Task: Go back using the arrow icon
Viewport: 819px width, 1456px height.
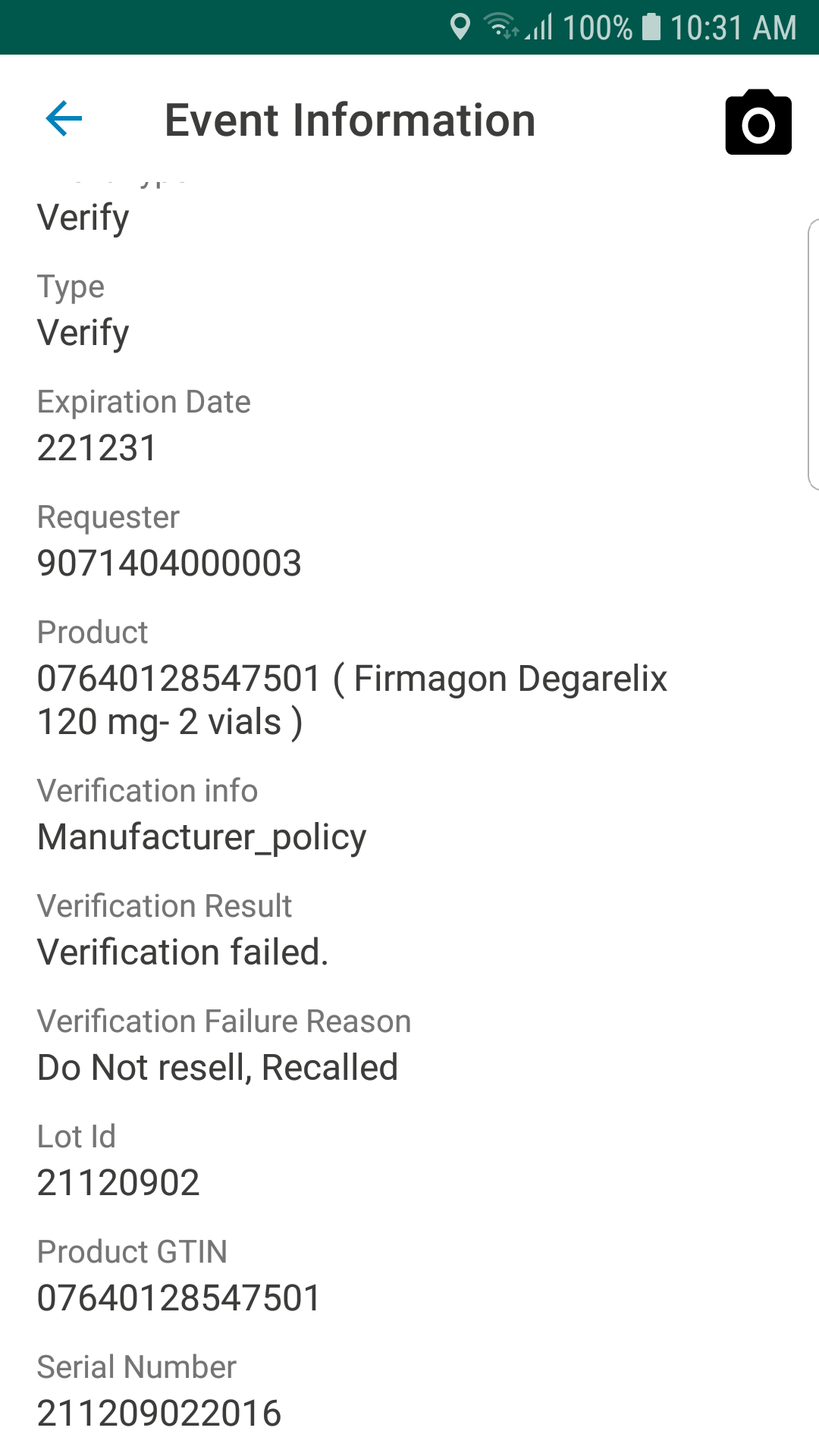Action: [x=64, y=119]
